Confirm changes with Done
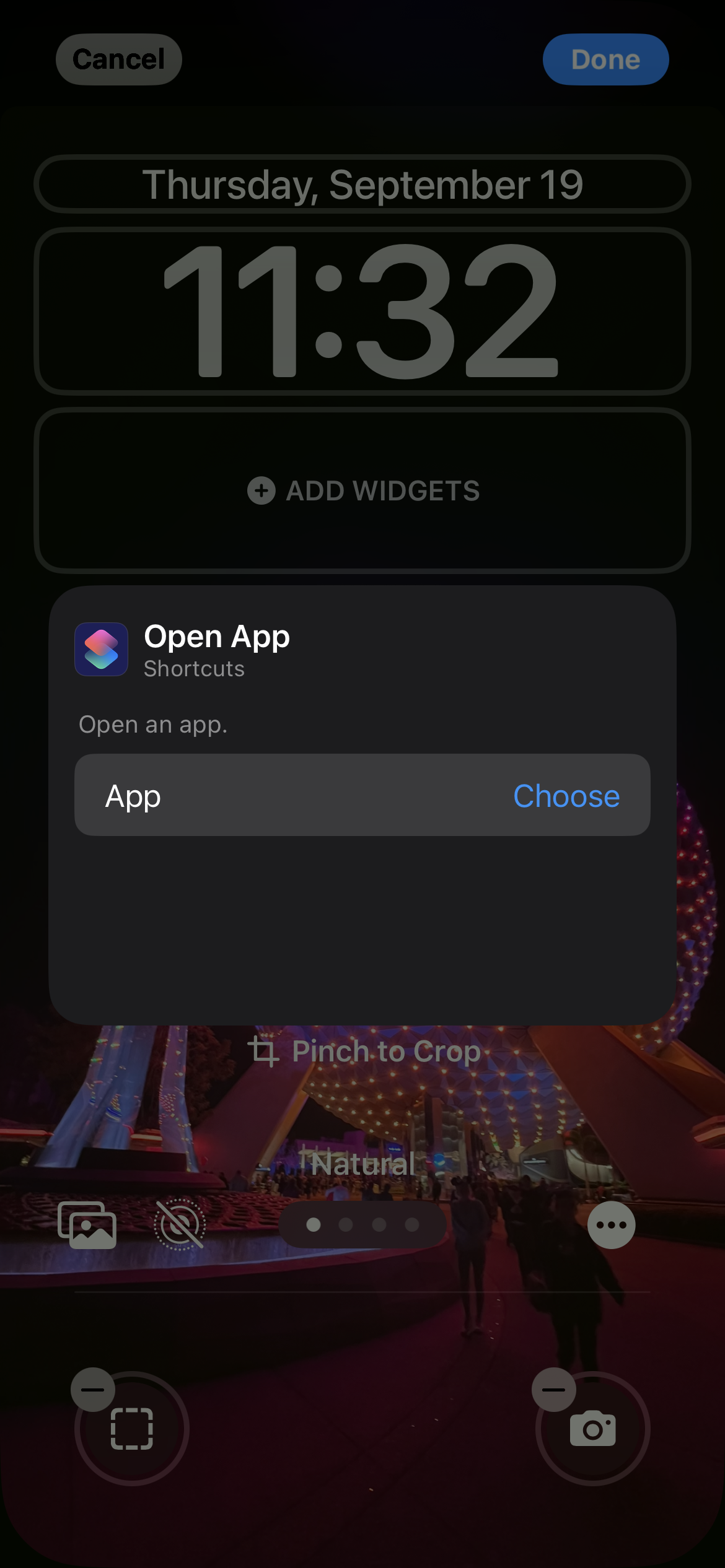725x1568 pixels. 605,59
